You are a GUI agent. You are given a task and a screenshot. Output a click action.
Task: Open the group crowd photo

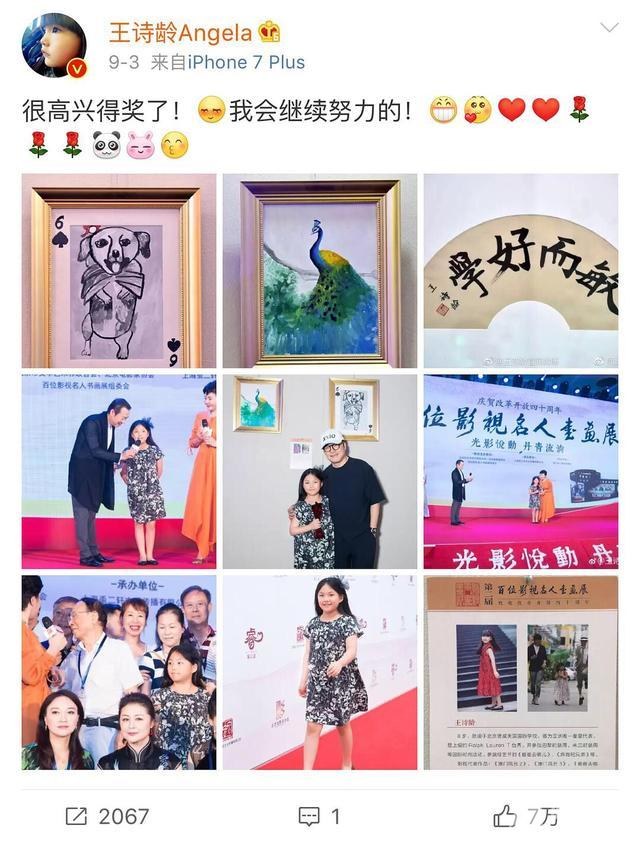[119, 671]
